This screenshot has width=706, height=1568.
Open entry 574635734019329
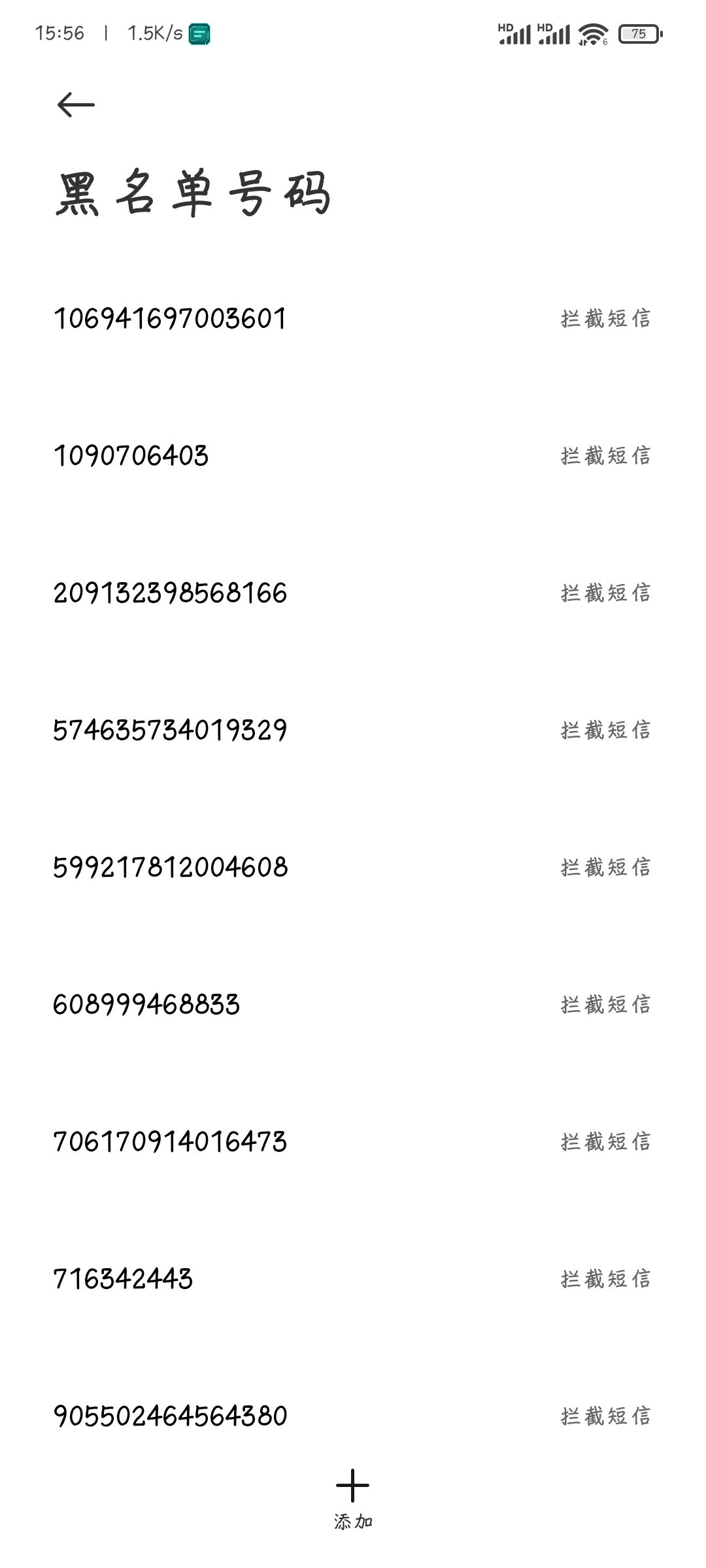(x=353, y=730)
